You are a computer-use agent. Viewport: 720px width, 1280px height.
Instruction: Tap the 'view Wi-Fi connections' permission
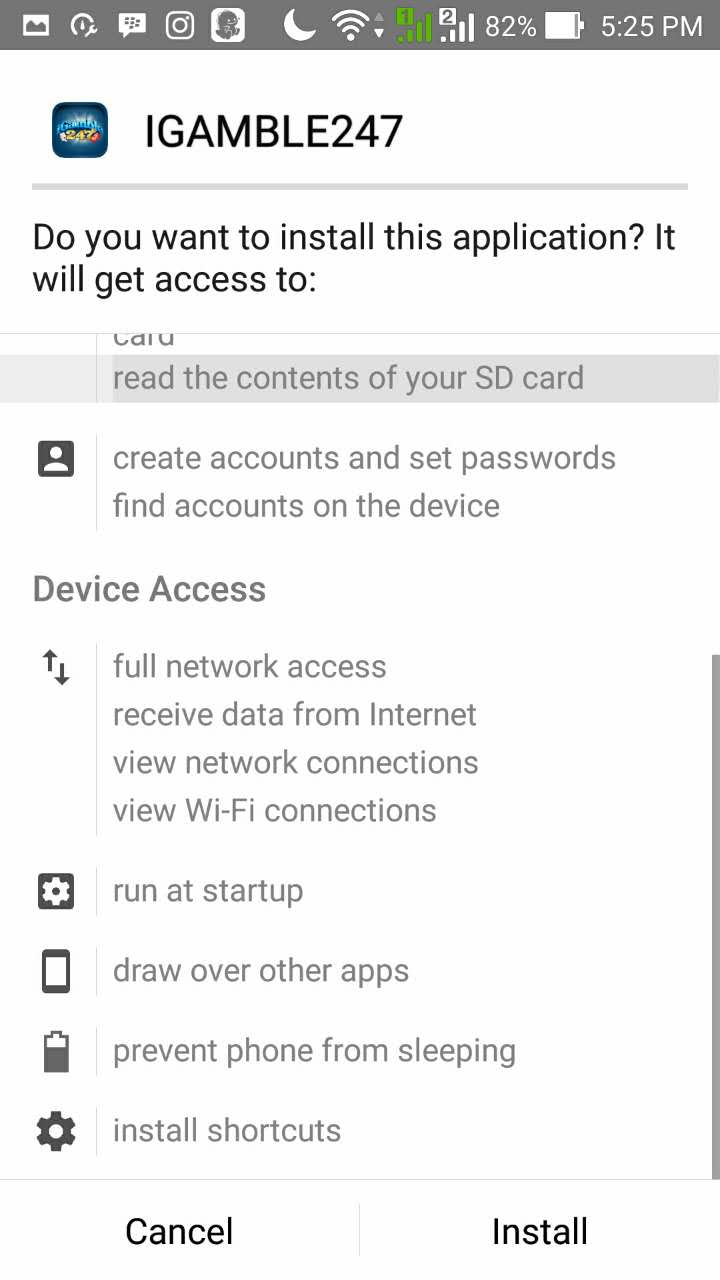(275, 810)
